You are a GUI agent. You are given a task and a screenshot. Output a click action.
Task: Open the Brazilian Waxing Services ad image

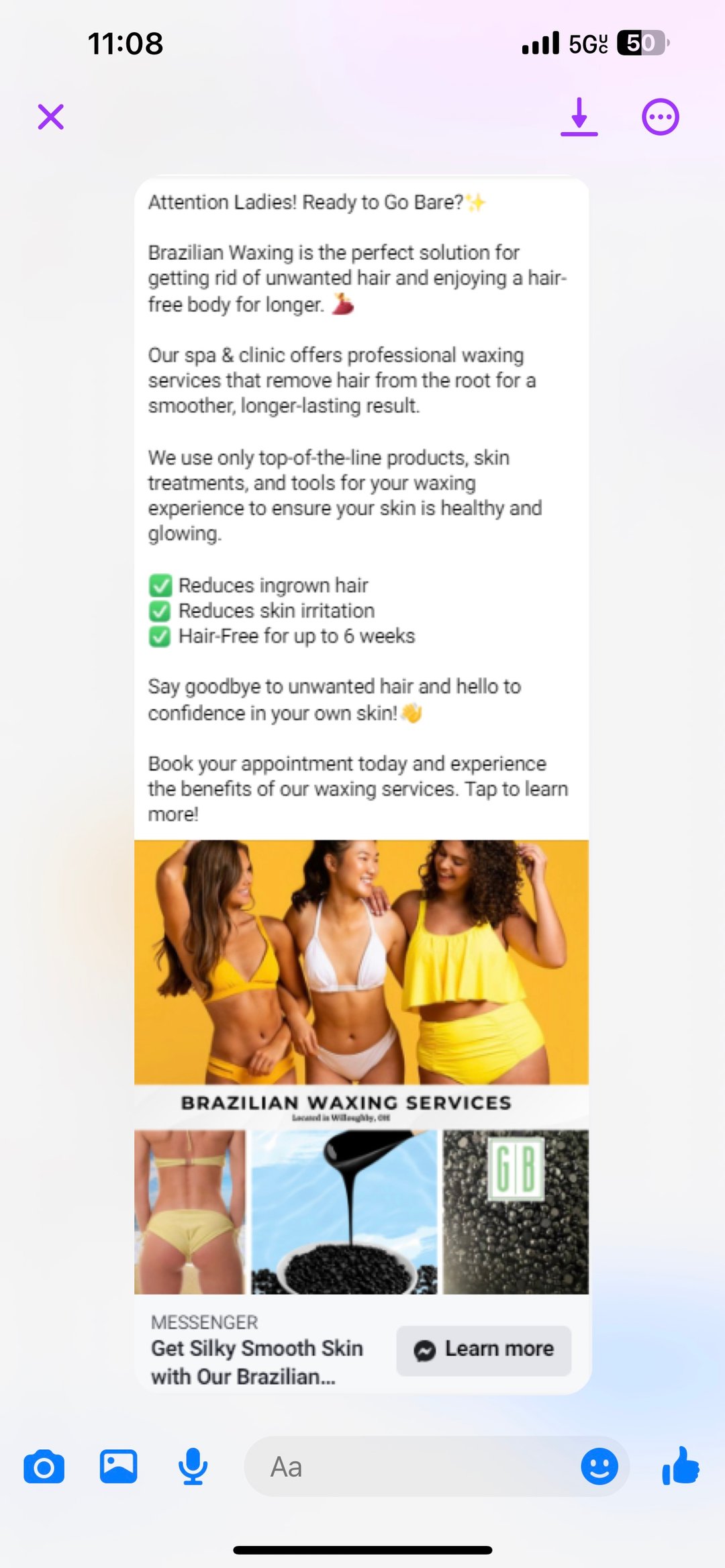click(362, 1067)
